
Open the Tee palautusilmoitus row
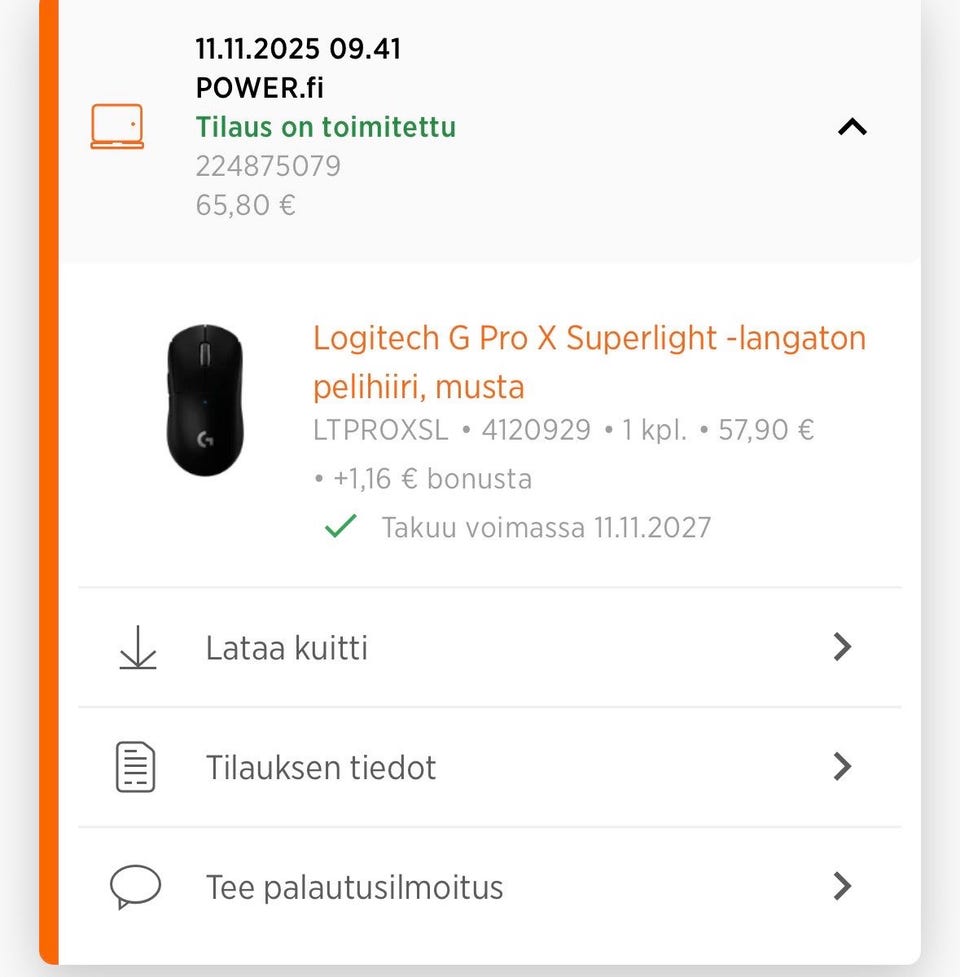click(x=353, y=887)
